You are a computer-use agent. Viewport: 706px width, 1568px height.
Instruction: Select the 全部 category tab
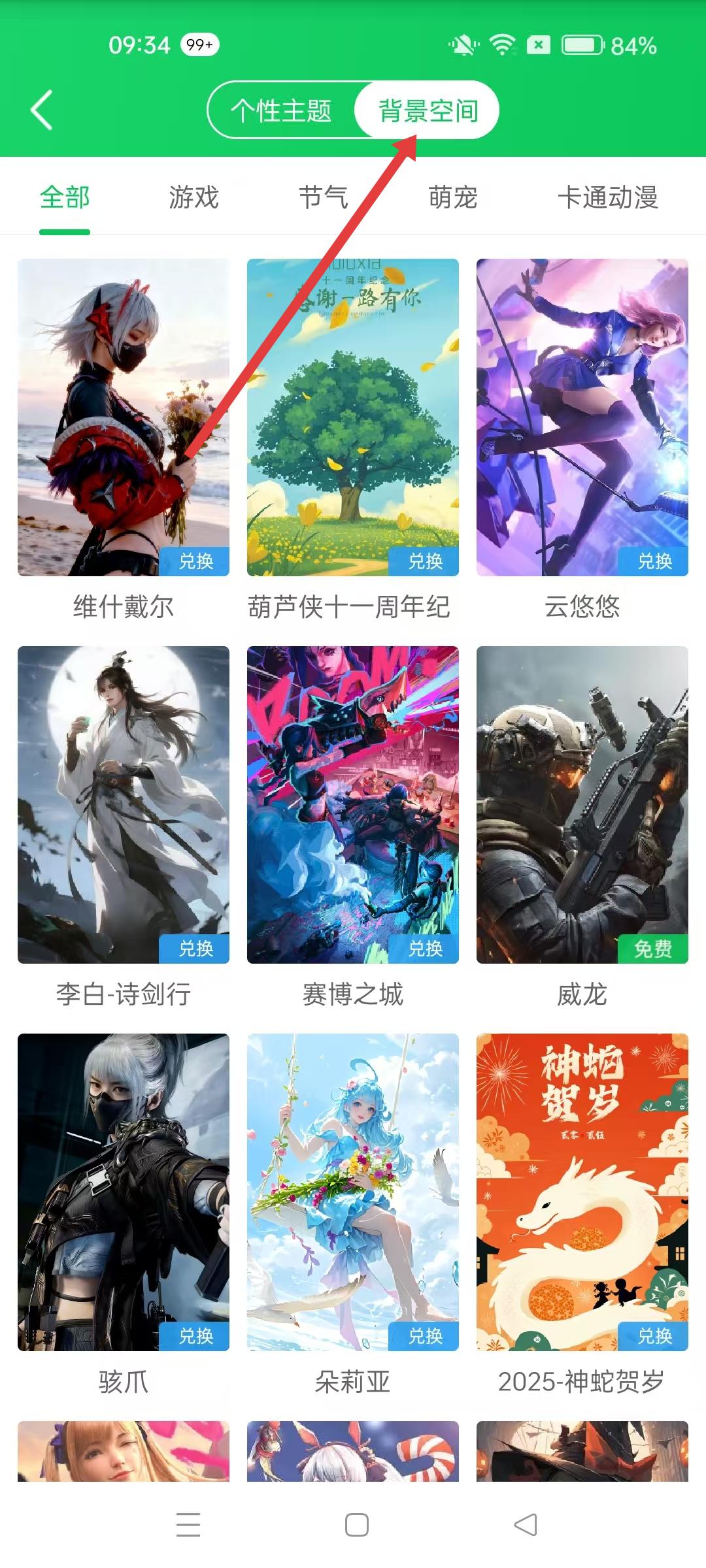tap(64, 197)
